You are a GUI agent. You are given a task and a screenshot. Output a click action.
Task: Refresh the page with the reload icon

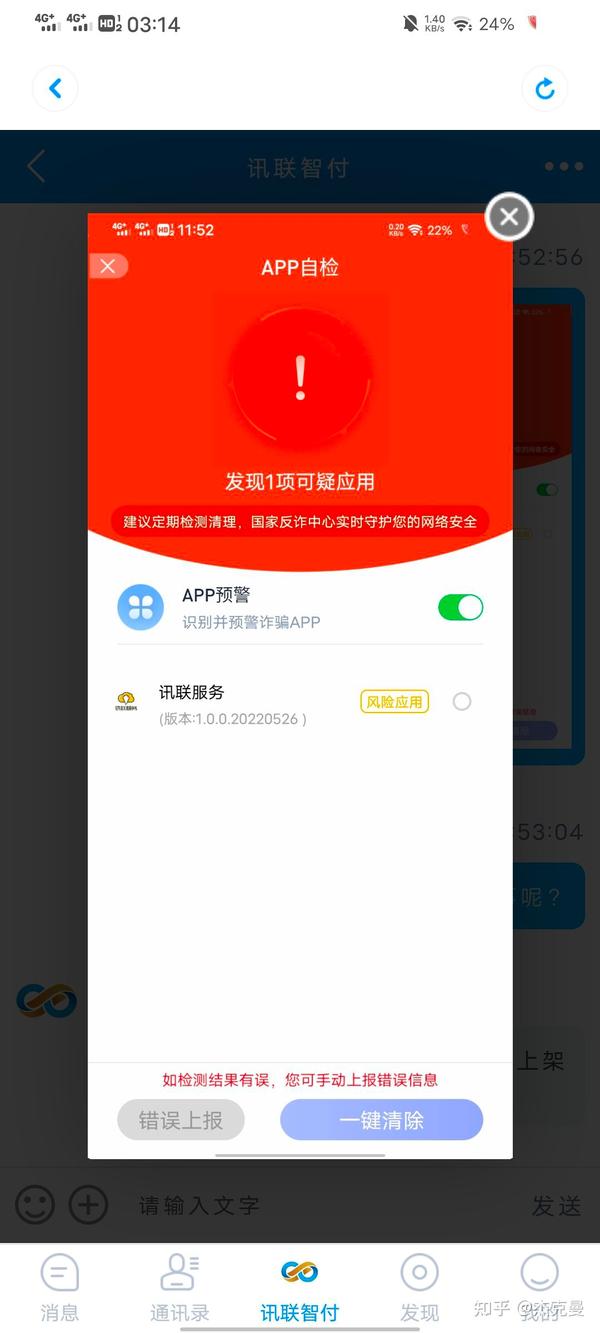545,88
